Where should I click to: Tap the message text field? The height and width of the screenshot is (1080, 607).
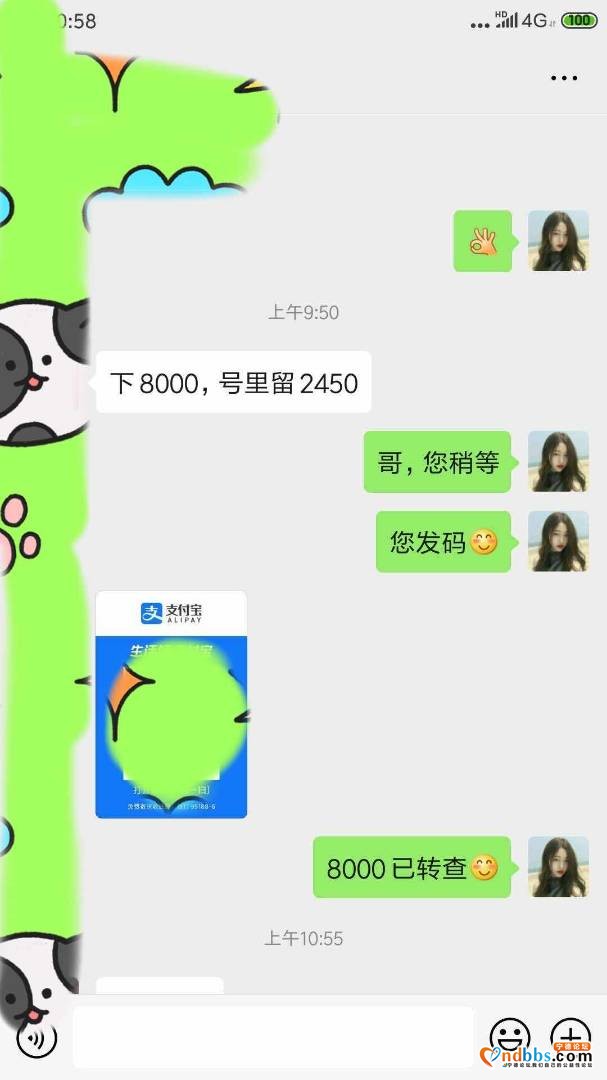(272, 1038)
